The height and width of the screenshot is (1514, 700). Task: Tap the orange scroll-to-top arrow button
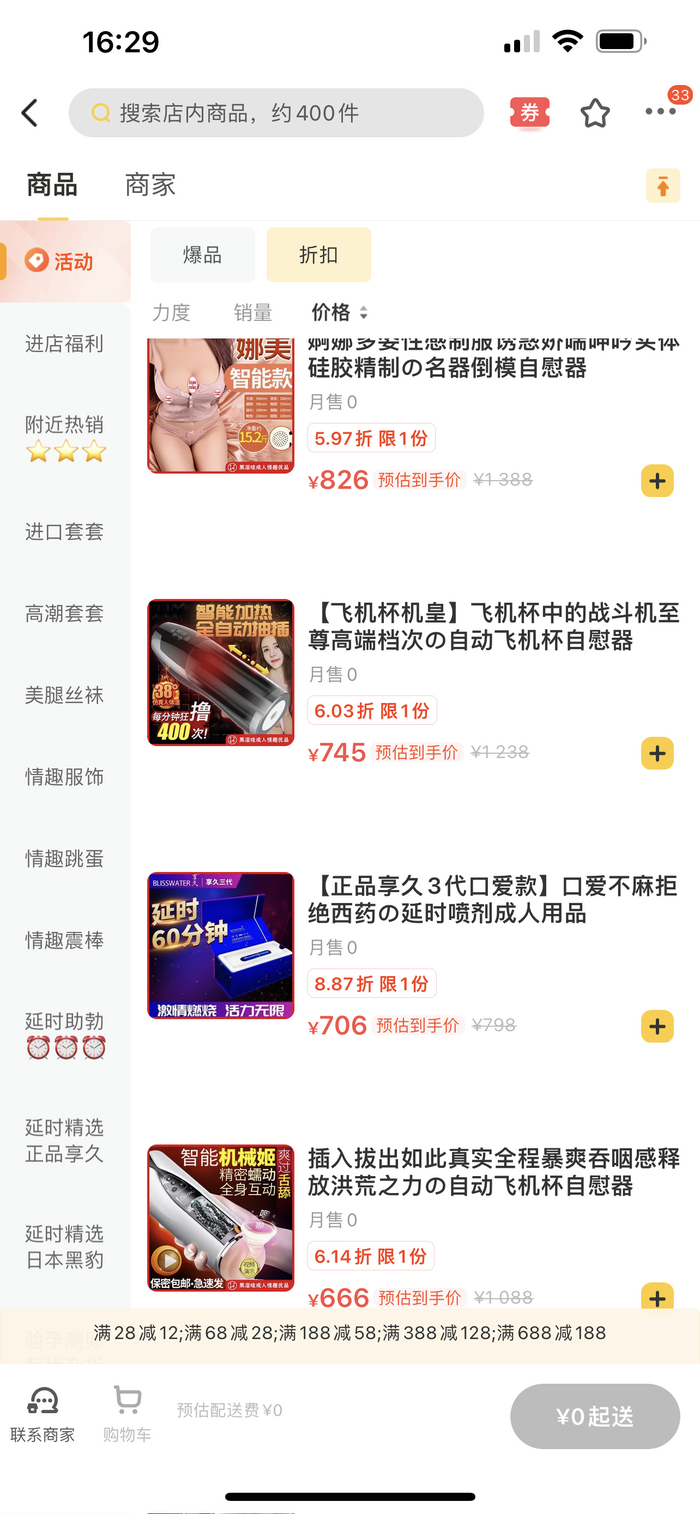point(662,186)
